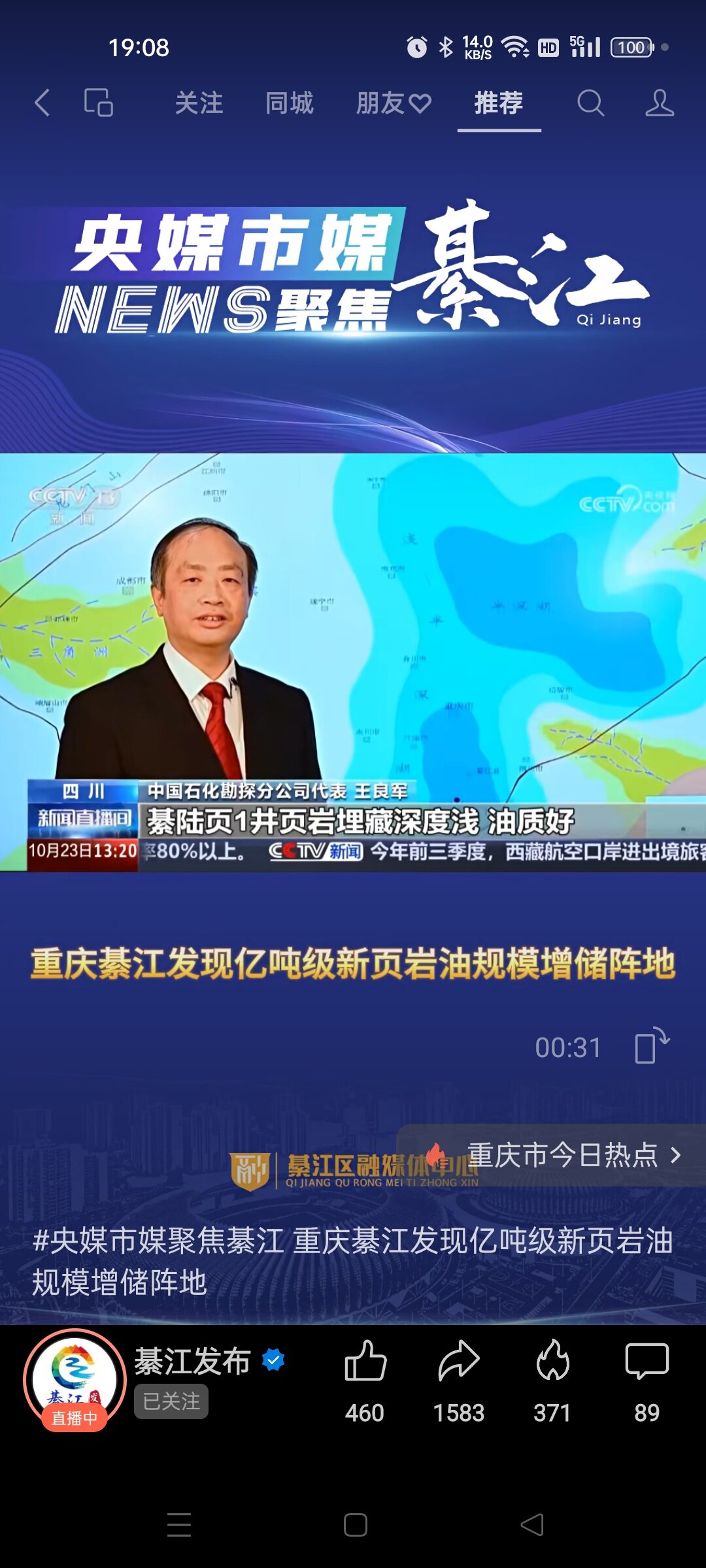Tap the flame hot icon
The image size is (706, 1568).
click(552, 1362)
